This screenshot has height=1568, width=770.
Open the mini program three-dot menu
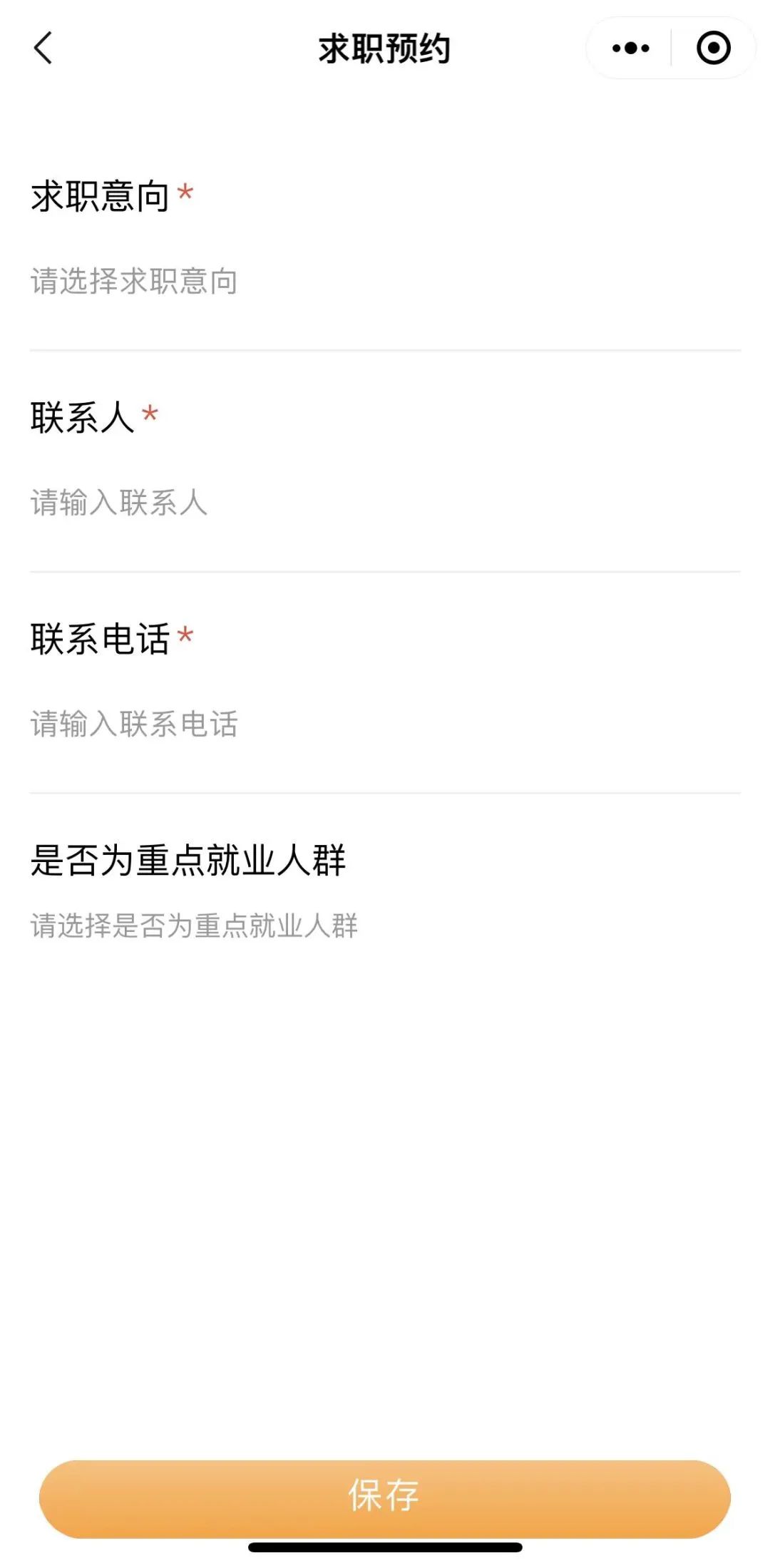pos(630,48)
